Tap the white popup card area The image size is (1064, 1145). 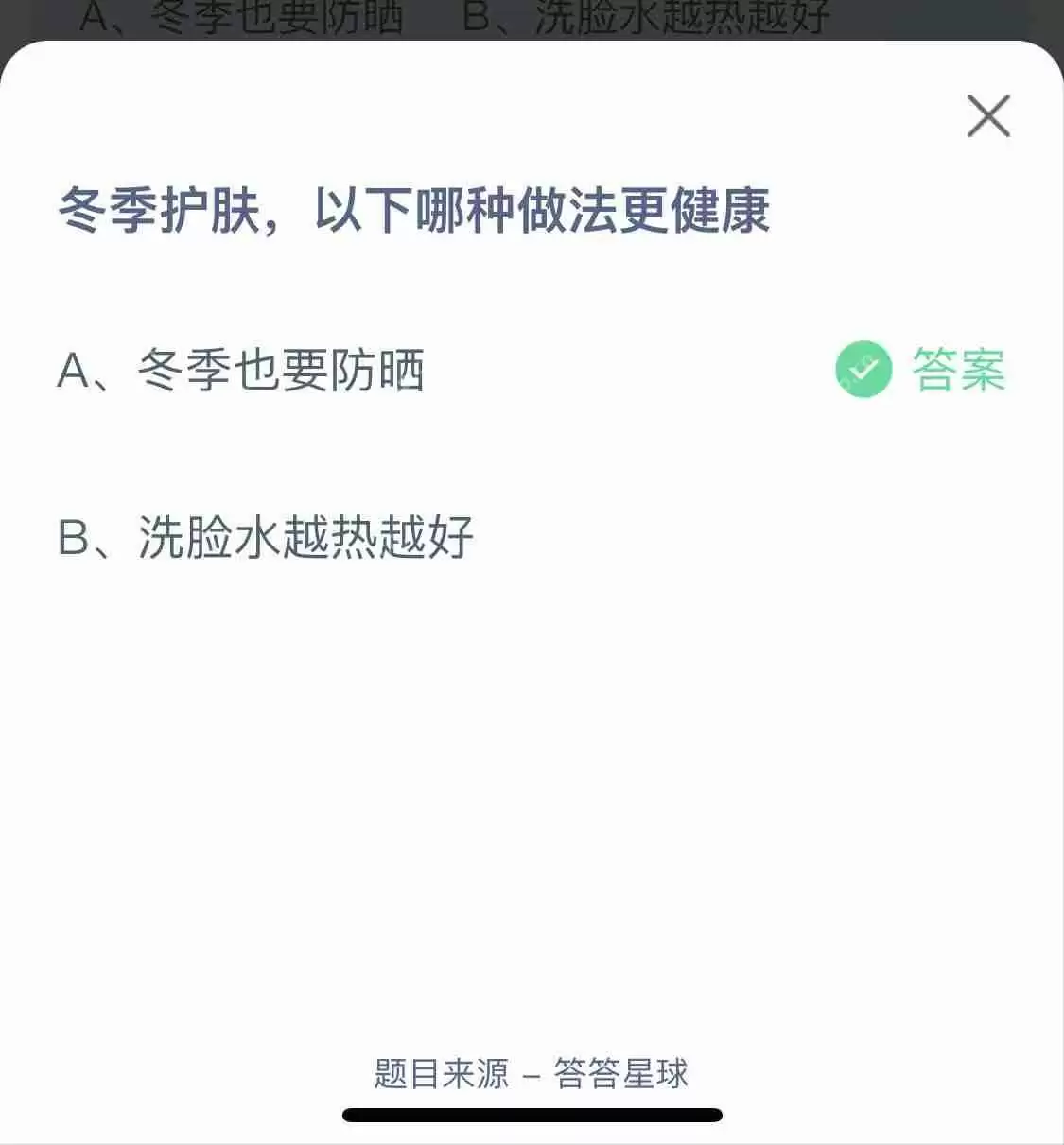(532, 756)
